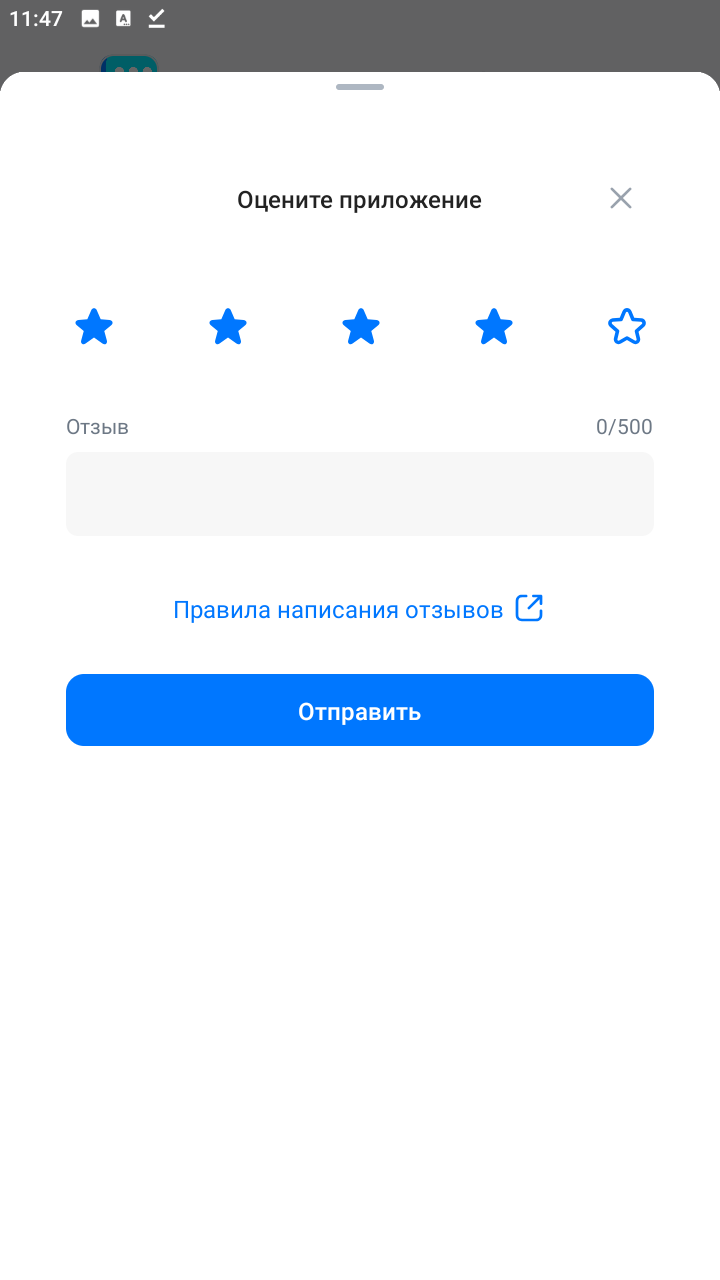Tap the Отправить button
Screen dimensions: 720x1280
[x=360, y=710]
